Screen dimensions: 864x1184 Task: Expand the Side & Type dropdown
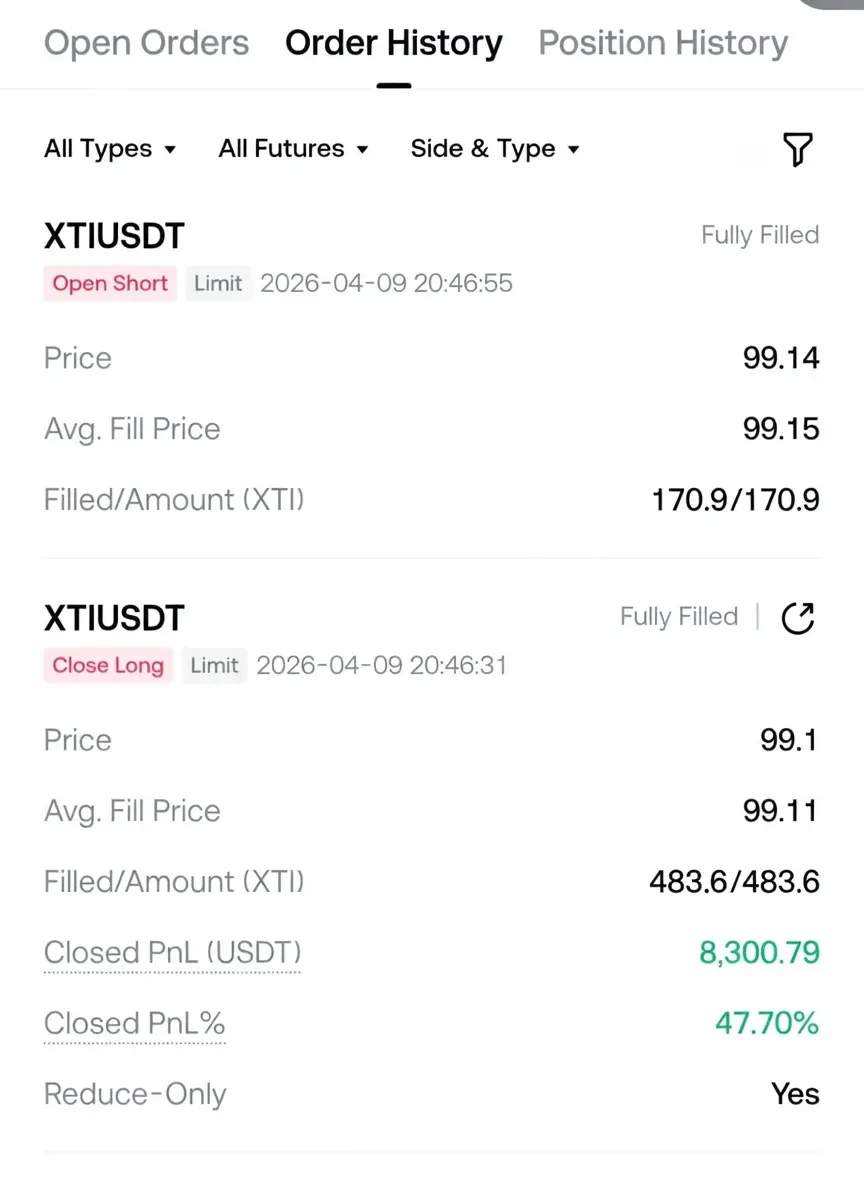click(x=495, y=149)
